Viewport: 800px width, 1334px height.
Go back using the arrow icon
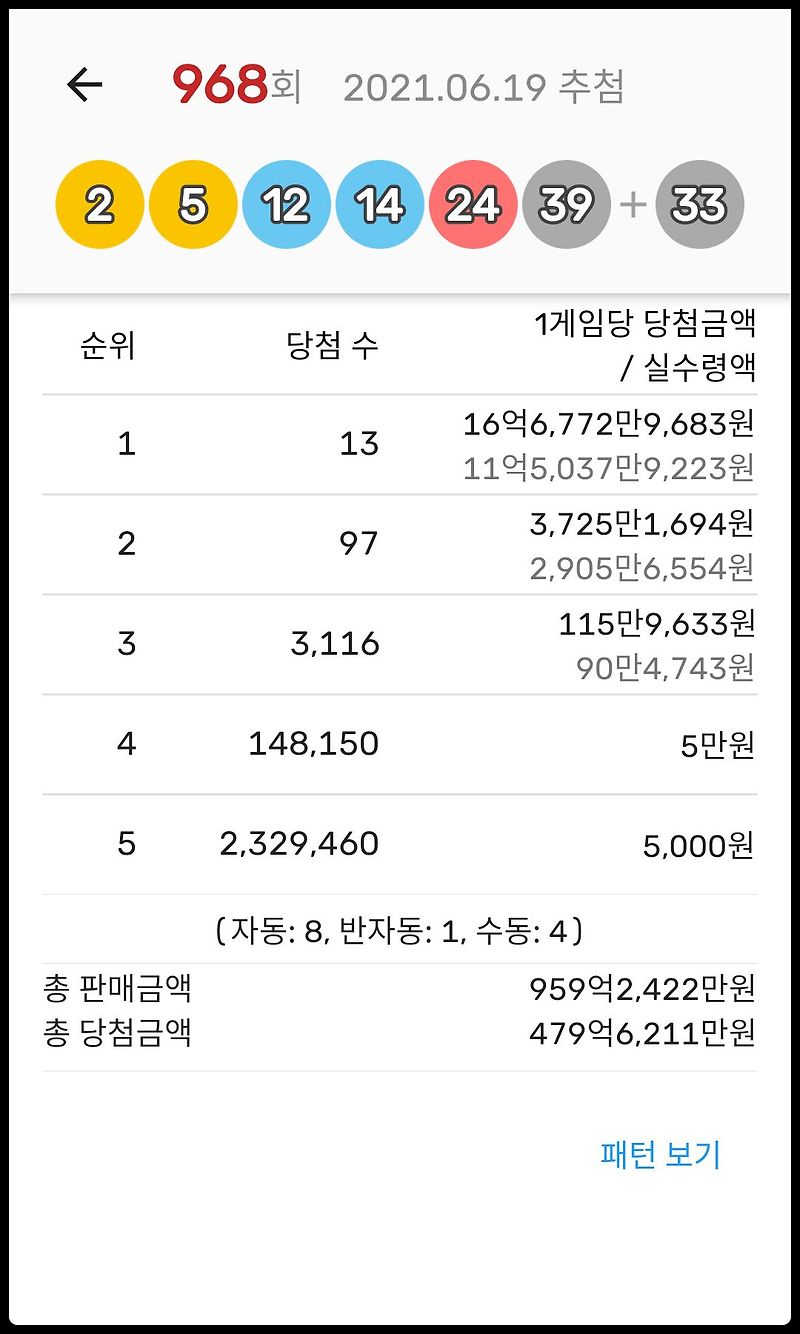click(x=85, y=86)
